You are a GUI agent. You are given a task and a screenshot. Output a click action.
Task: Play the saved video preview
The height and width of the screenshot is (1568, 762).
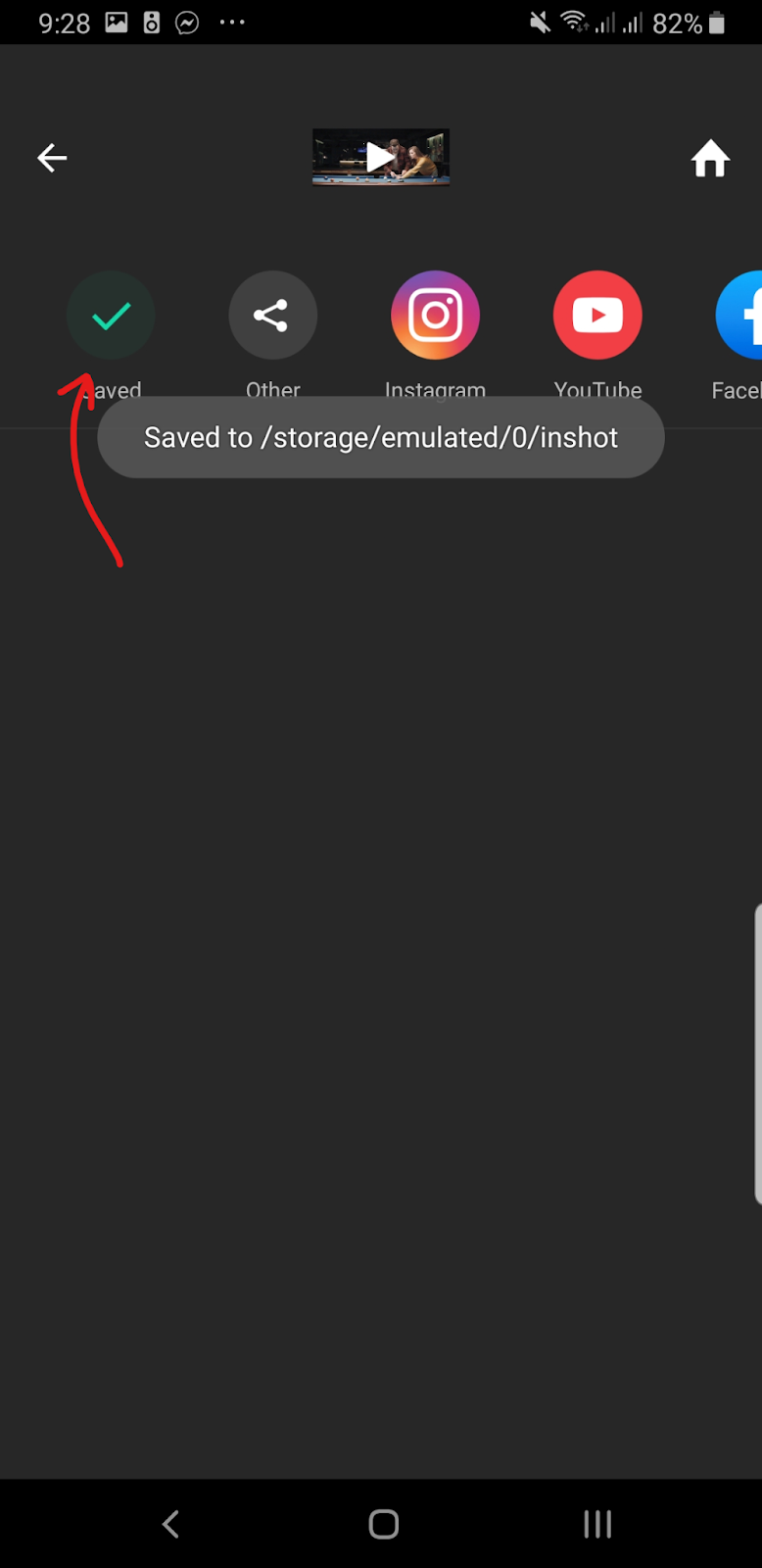(381, 157)
